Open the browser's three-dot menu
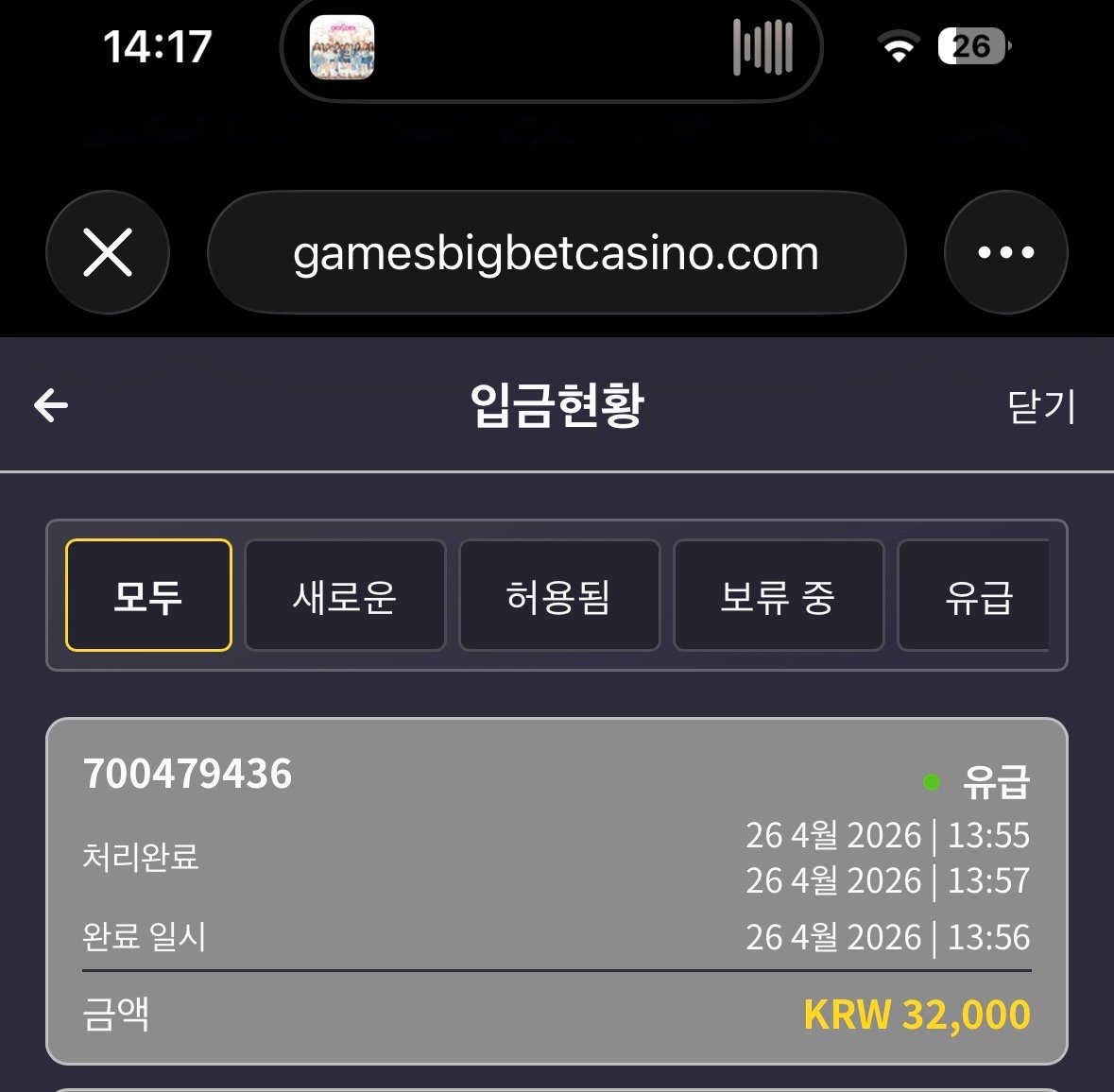 pyautogui.click(x=1005, y=253)
